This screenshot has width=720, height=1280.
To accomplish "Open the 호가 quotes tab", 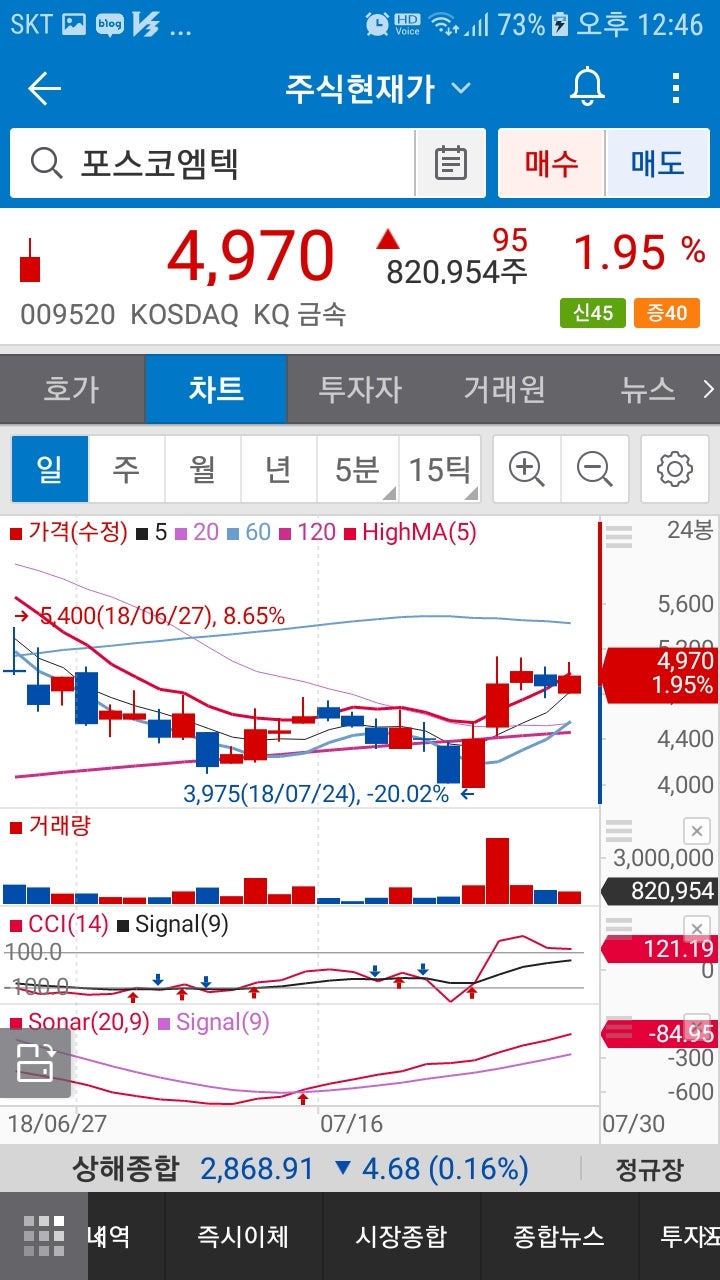I will tap(72, 389).
